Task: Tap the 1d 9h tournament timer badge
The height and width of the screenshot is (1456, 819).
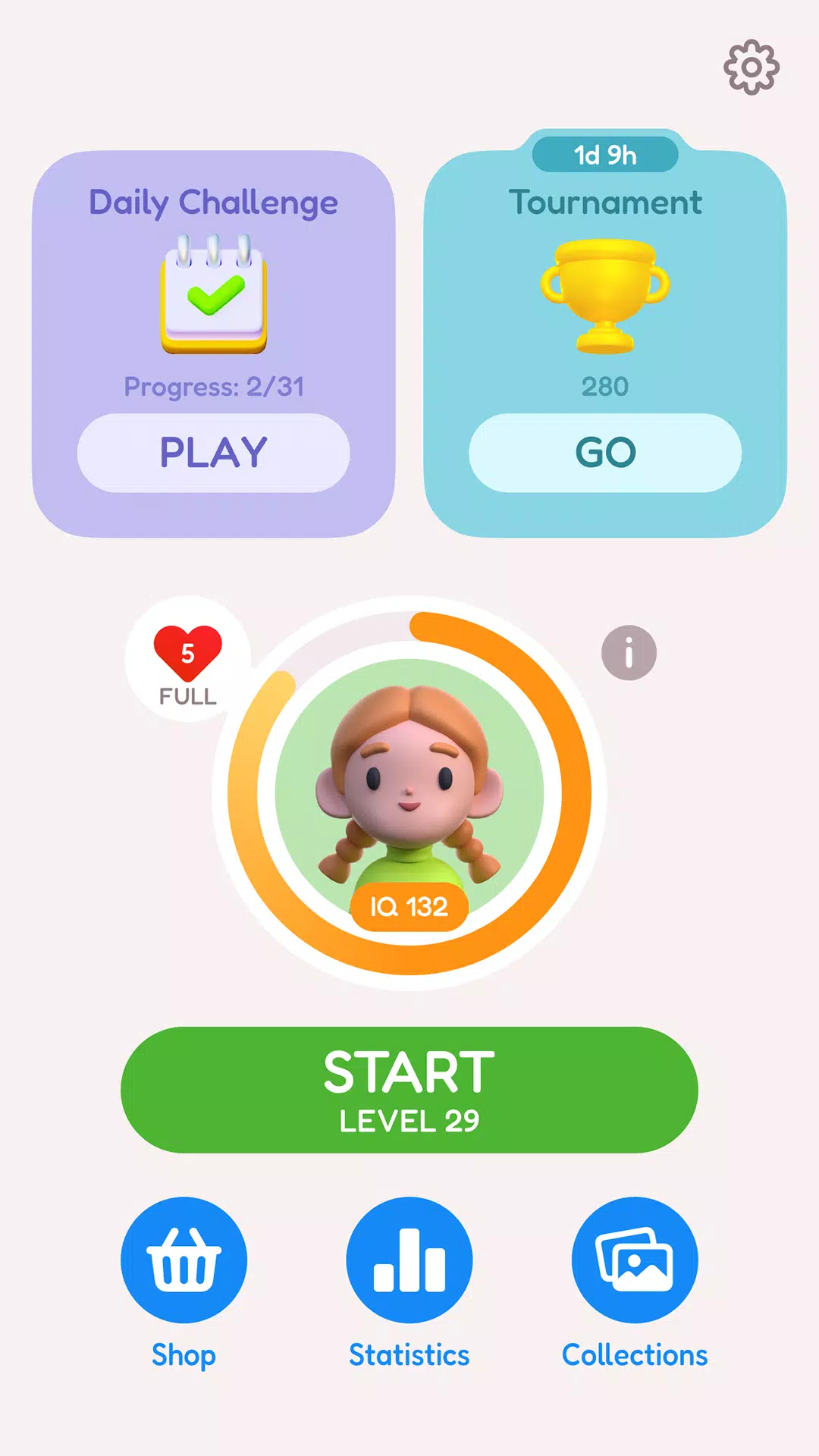Action: point(605,155)
